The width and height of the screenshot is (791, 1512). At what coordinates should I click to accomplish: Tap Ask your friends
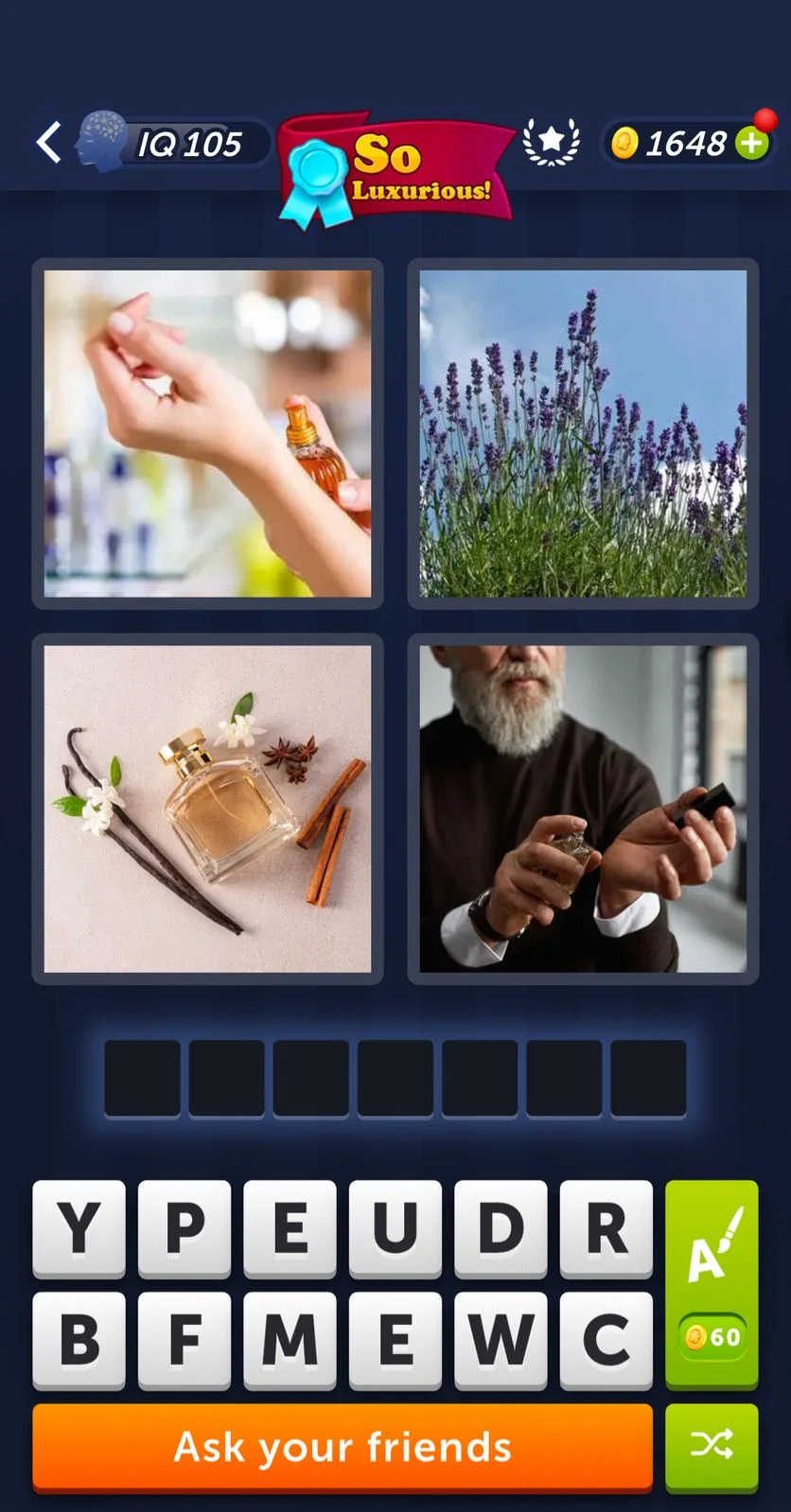coord(343,1447)
